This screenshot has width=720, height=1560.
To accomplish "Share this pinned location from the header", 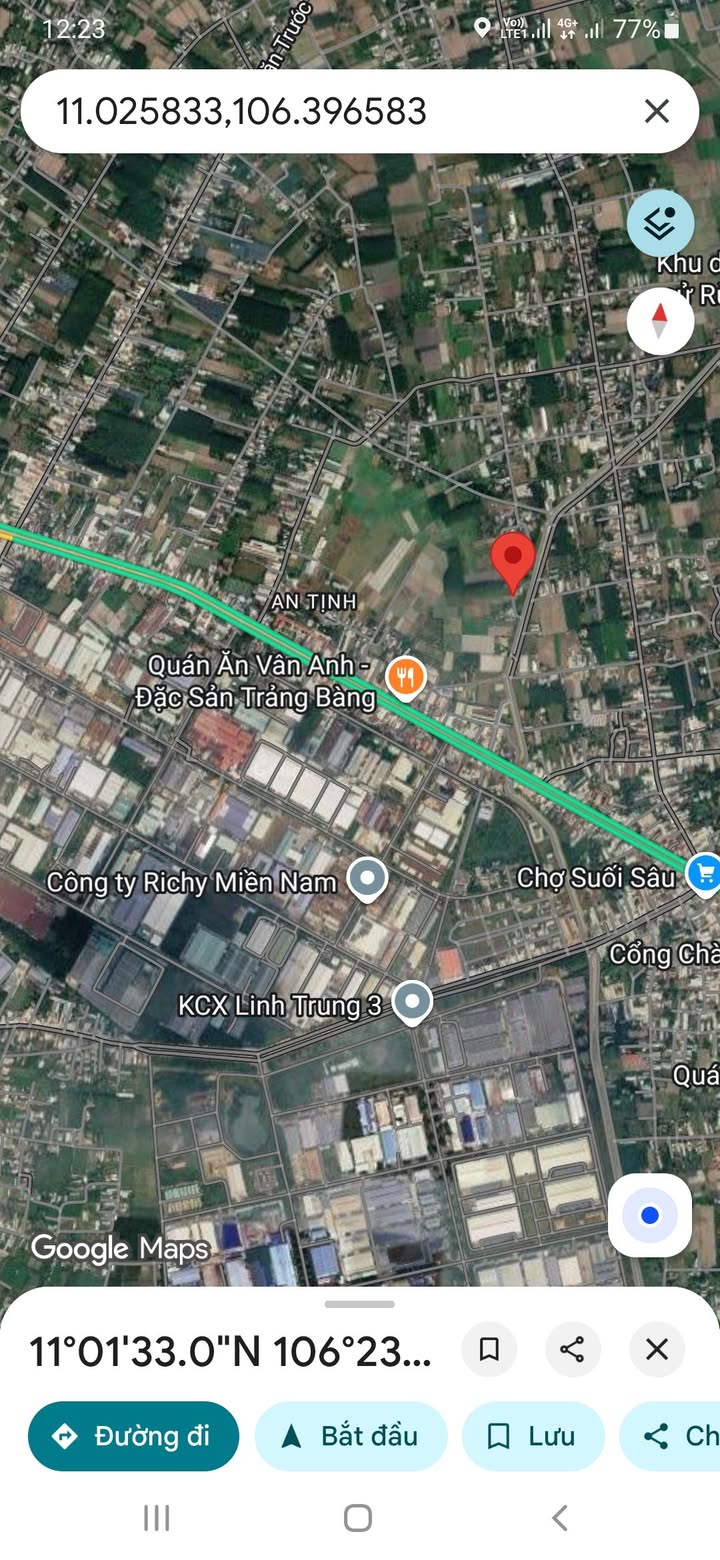I will pyautogui.click(x=573, y=1350).
